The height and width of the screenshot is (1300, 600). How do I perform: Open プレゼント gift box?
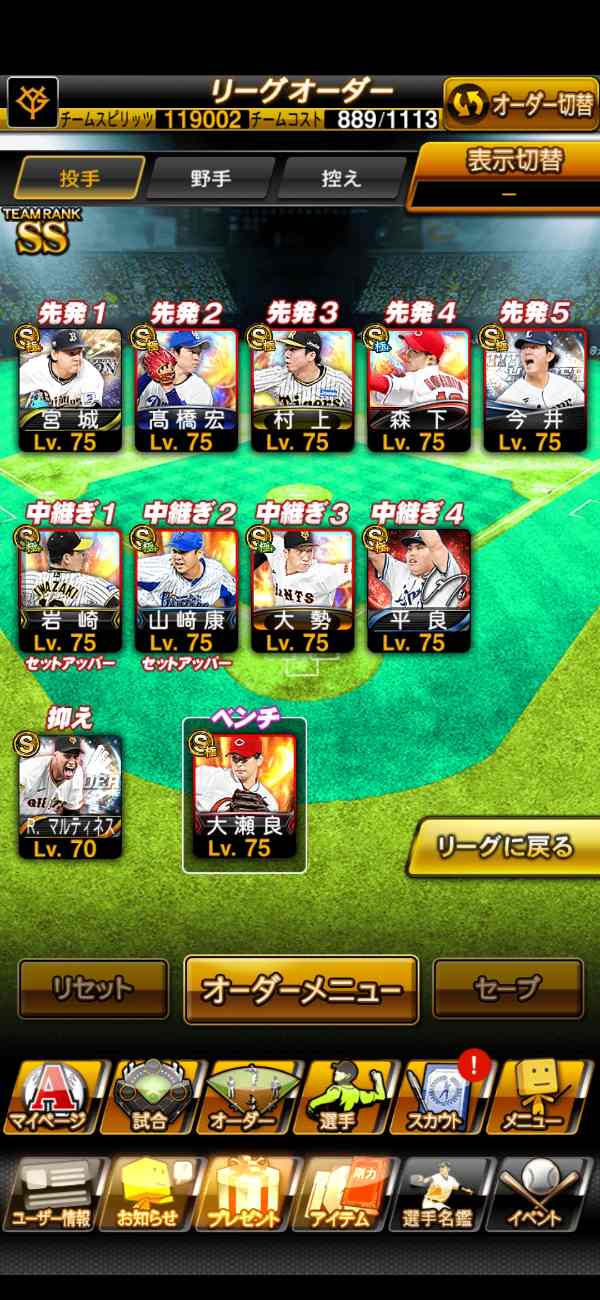click(250, 1194)
